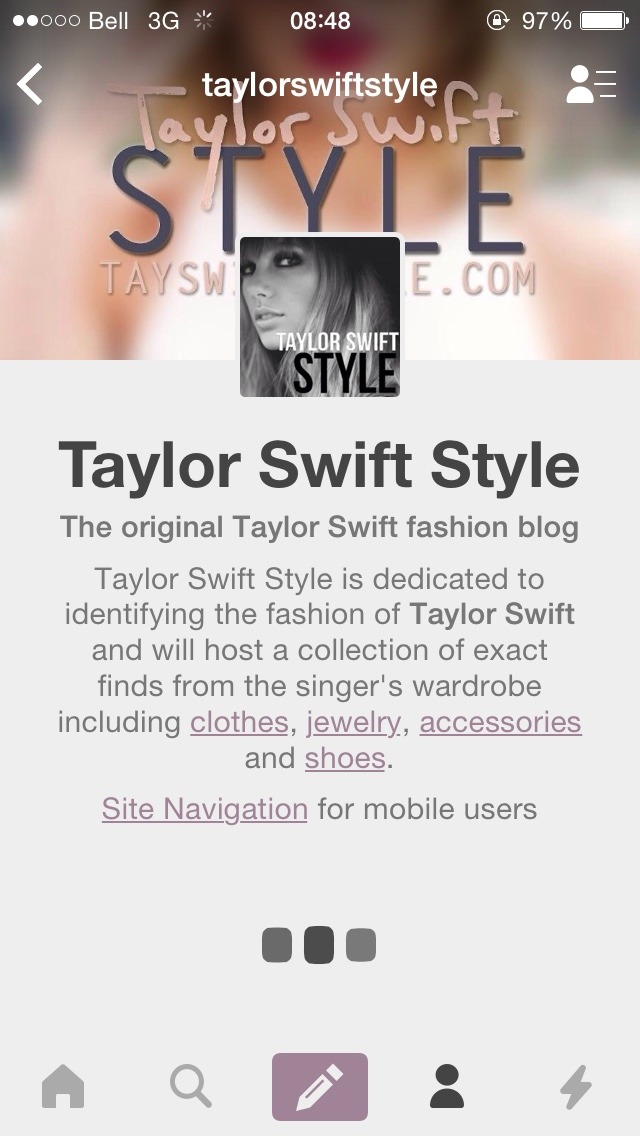640x1136 pixels.
Task: Open the shoes link
Action: click(x=345, y=758)
